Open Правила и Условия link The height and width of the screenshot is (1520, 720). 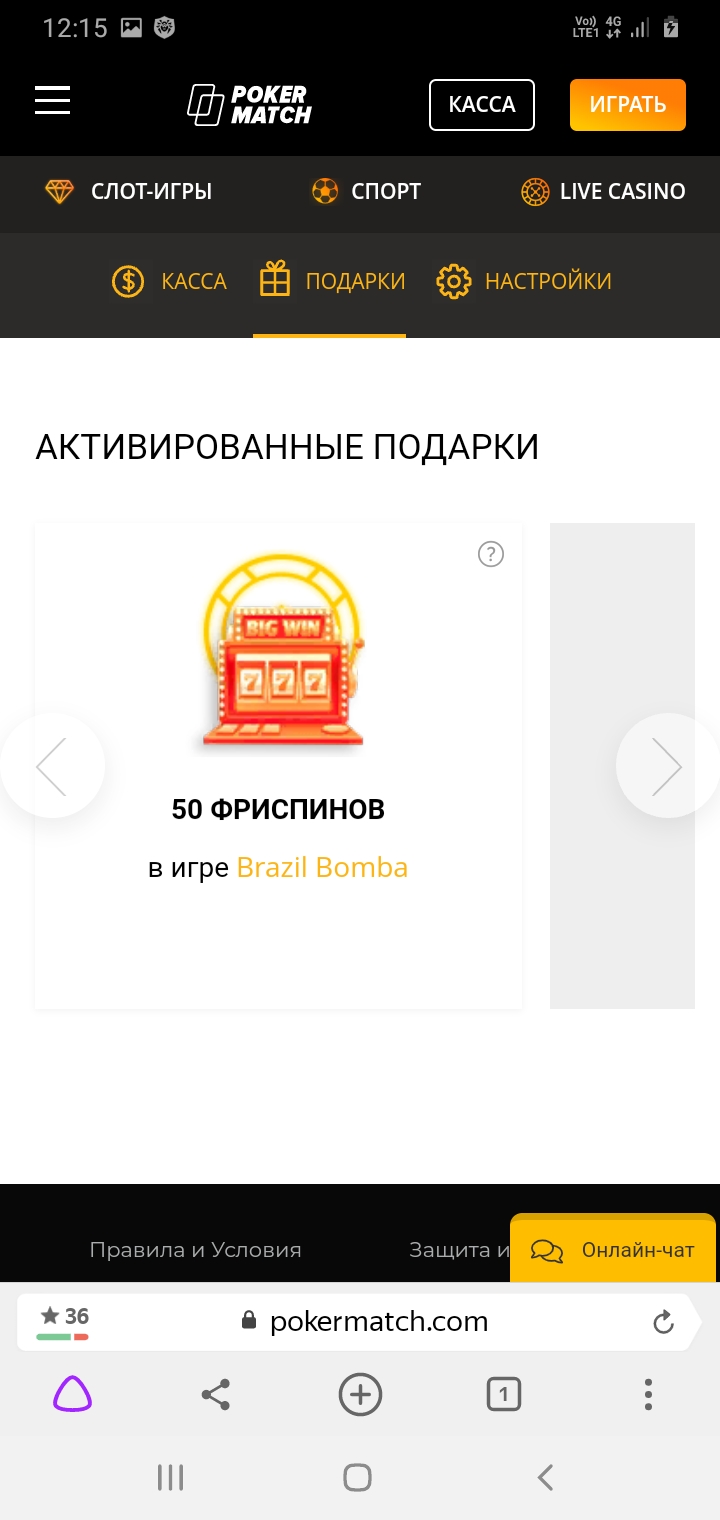[195, 1250]
